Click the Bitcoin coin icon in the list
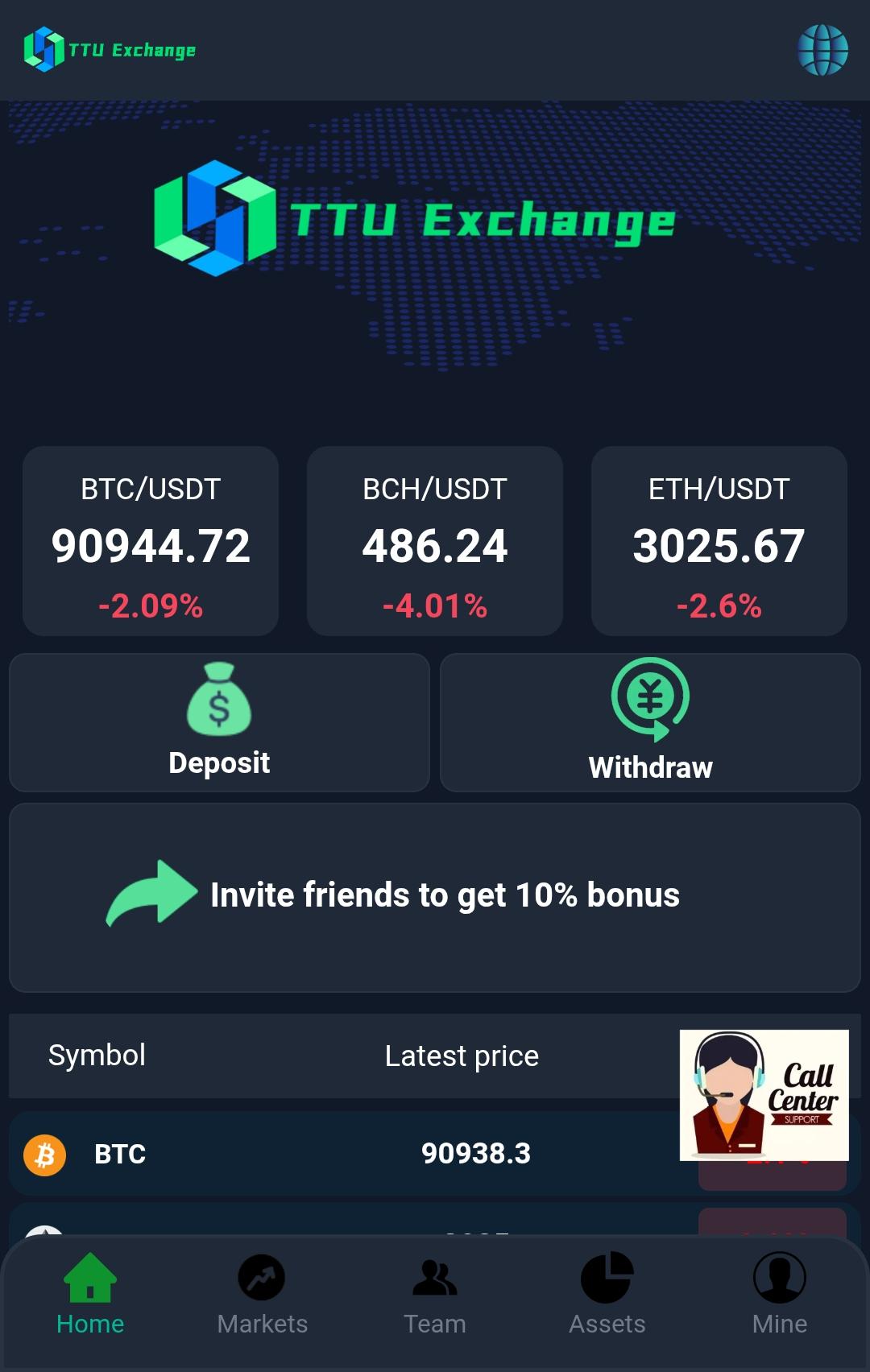870x1372 pixels. pos(44,1154)
